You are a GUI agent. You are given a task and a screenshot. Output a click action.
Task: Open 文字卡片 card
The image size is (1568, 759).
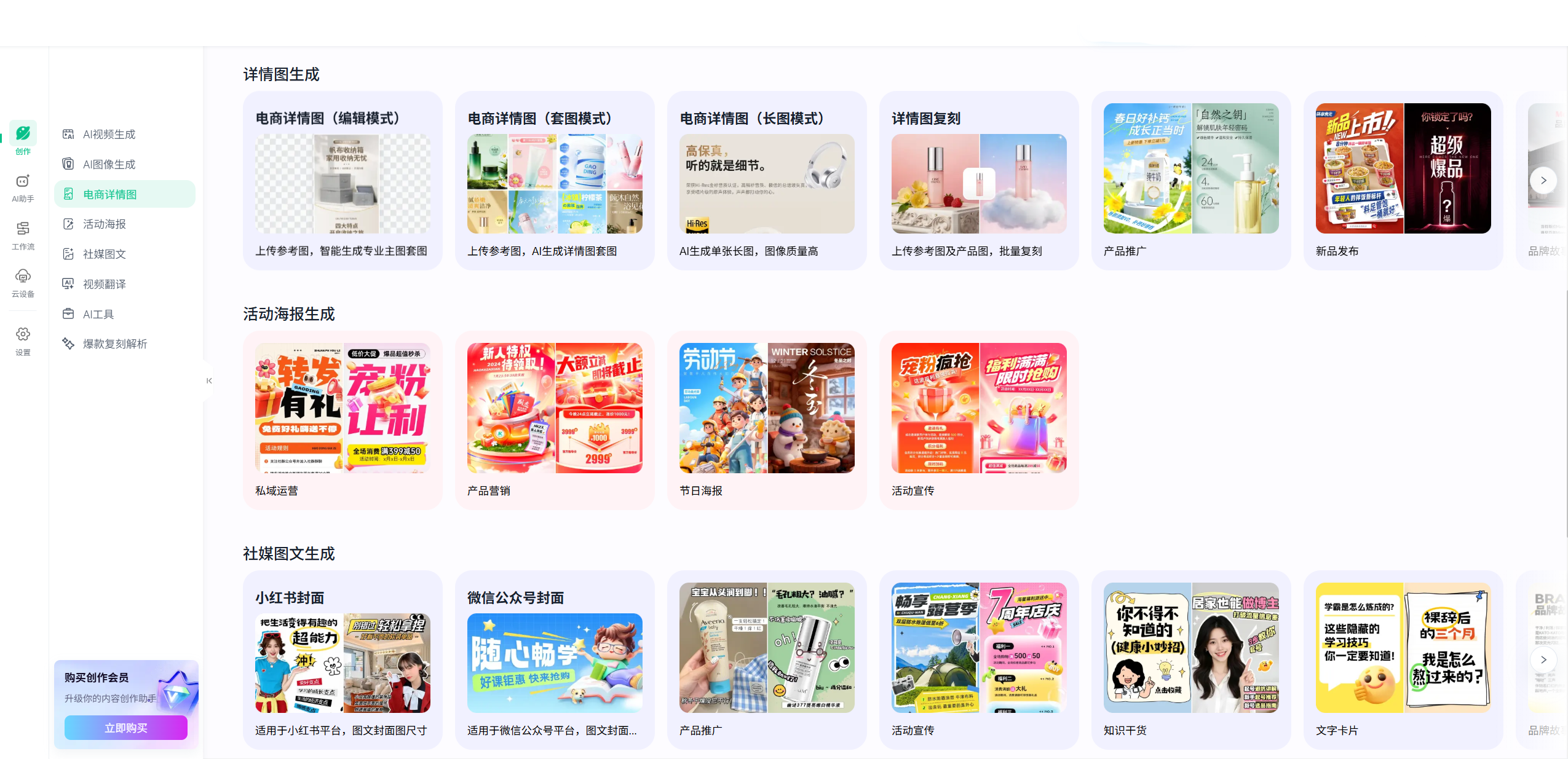tap(1403, 660)
